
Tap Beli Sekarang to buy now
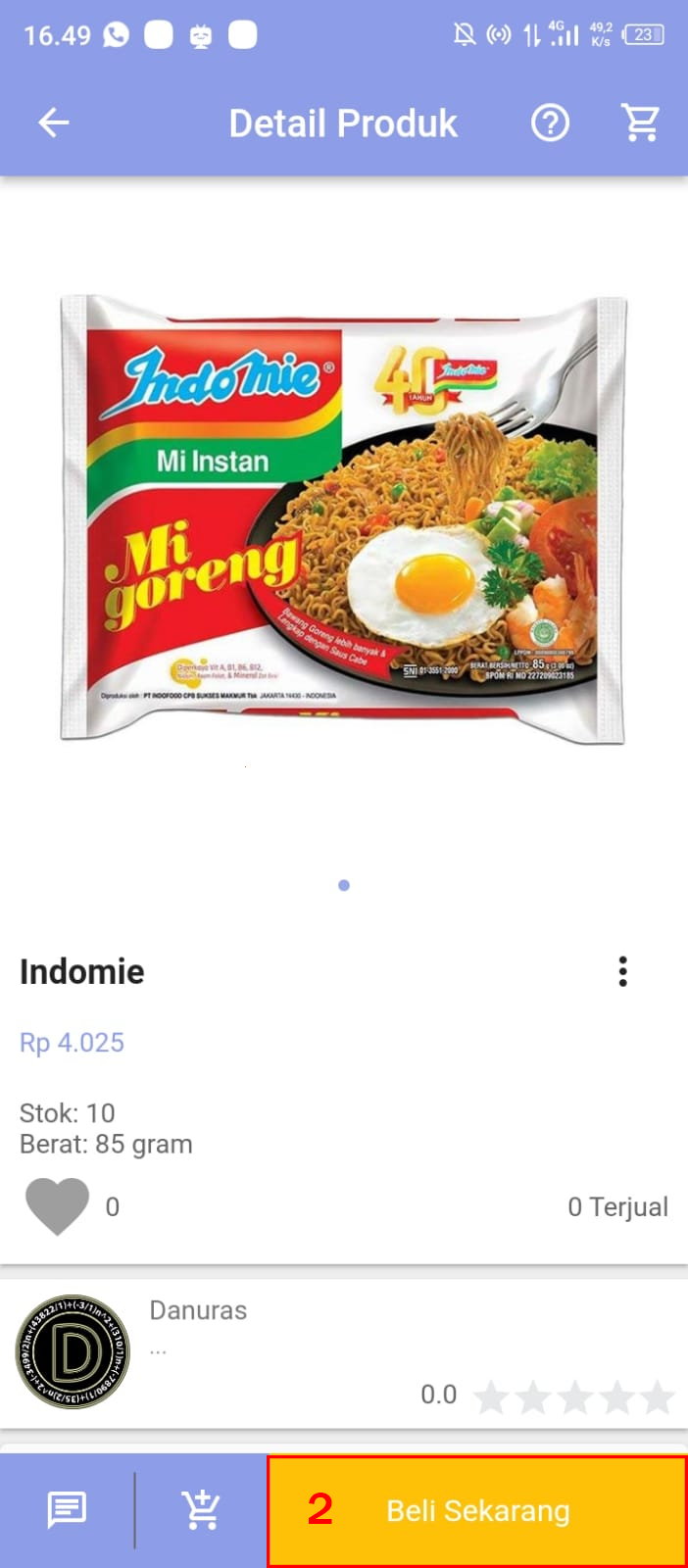477,1510
